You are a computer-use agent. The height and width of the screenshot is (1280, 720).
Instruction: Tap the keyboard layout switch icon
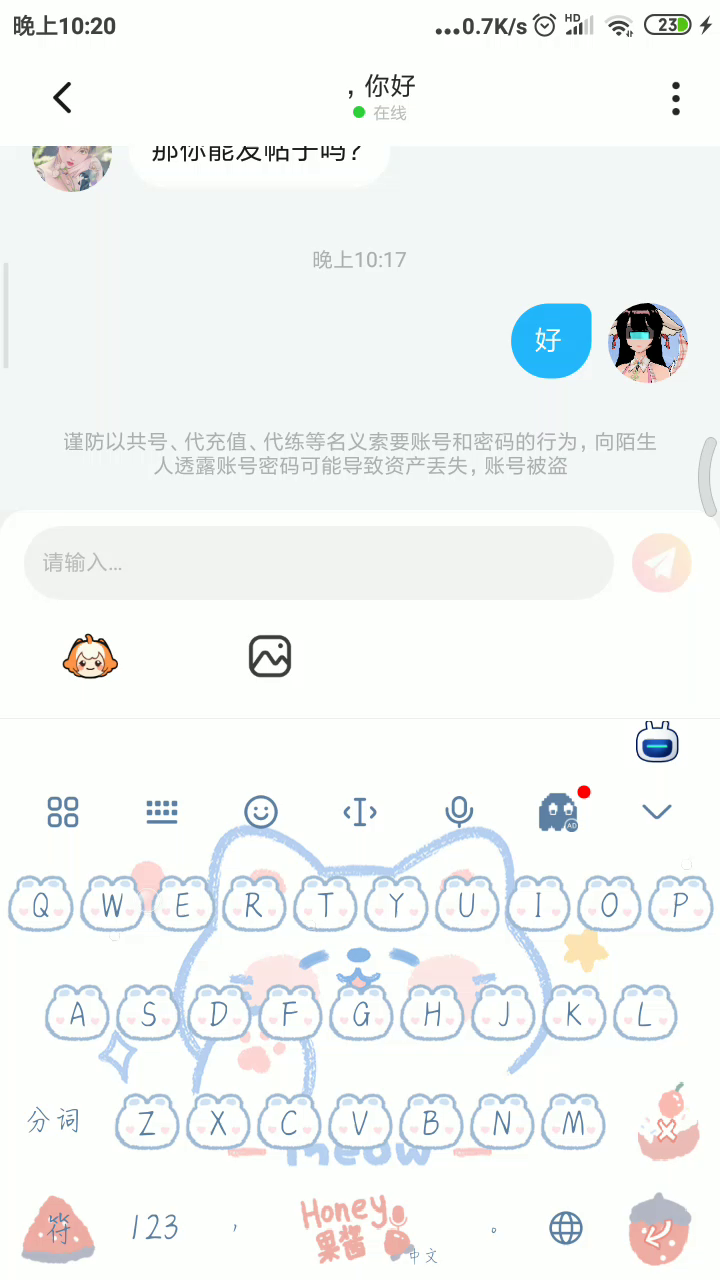coord(162,812)
